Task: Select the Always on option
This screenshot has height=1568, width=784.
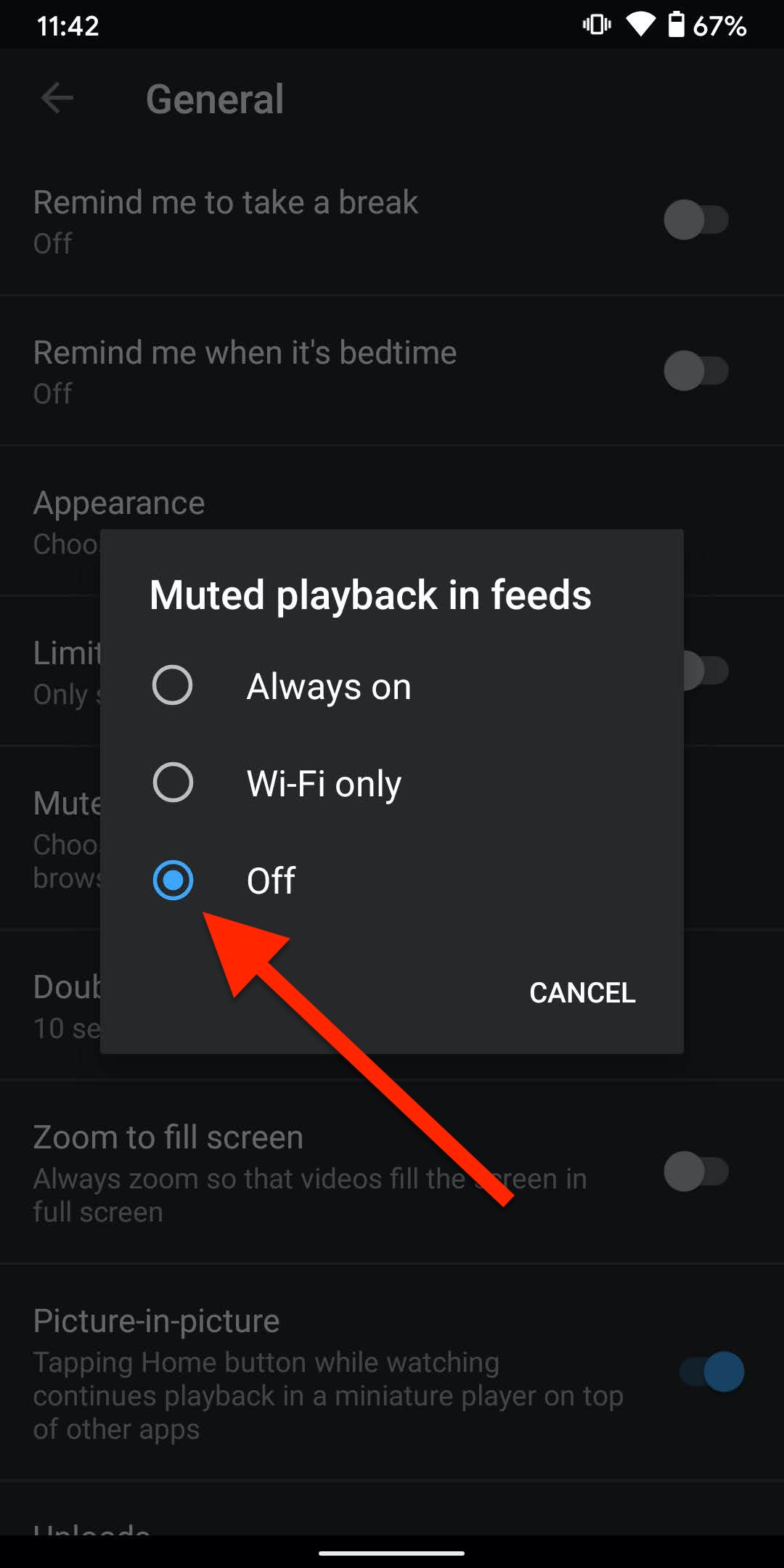Action: (173, 685)
